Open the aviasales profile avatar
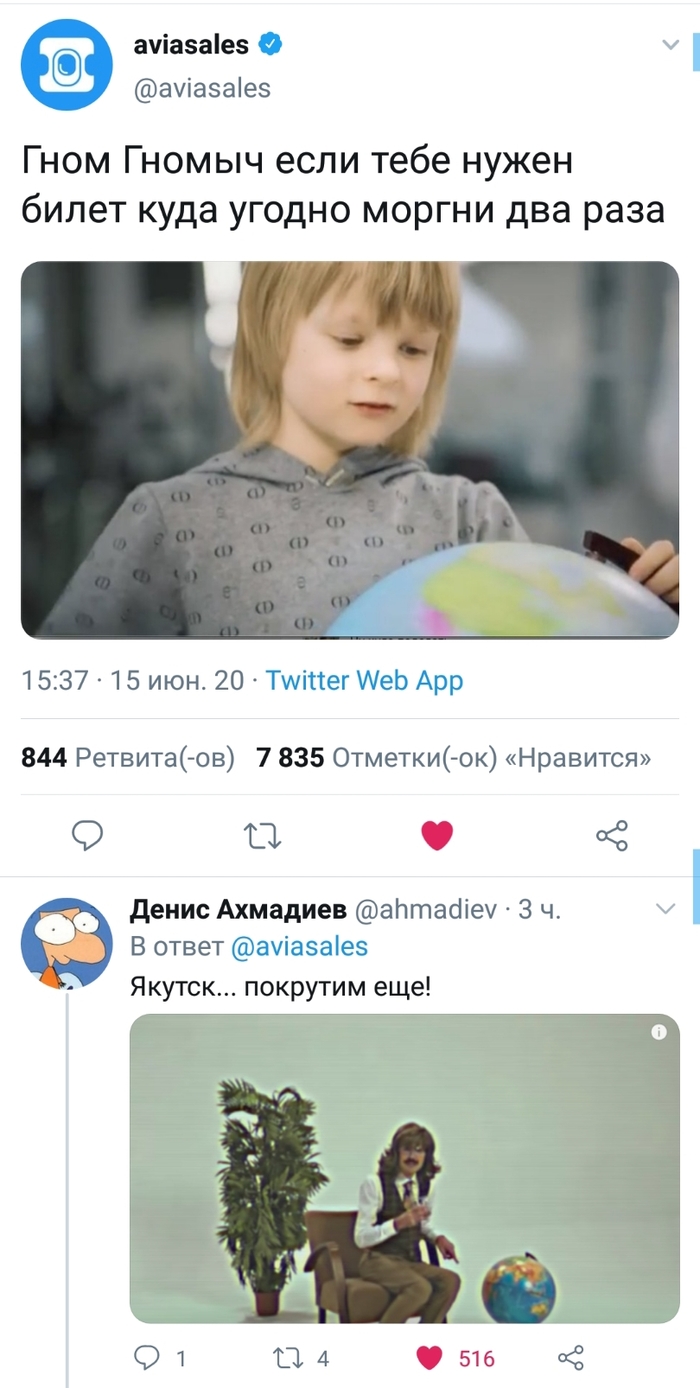The height and width of the screenshot is (1388, 700). (66, 65)
